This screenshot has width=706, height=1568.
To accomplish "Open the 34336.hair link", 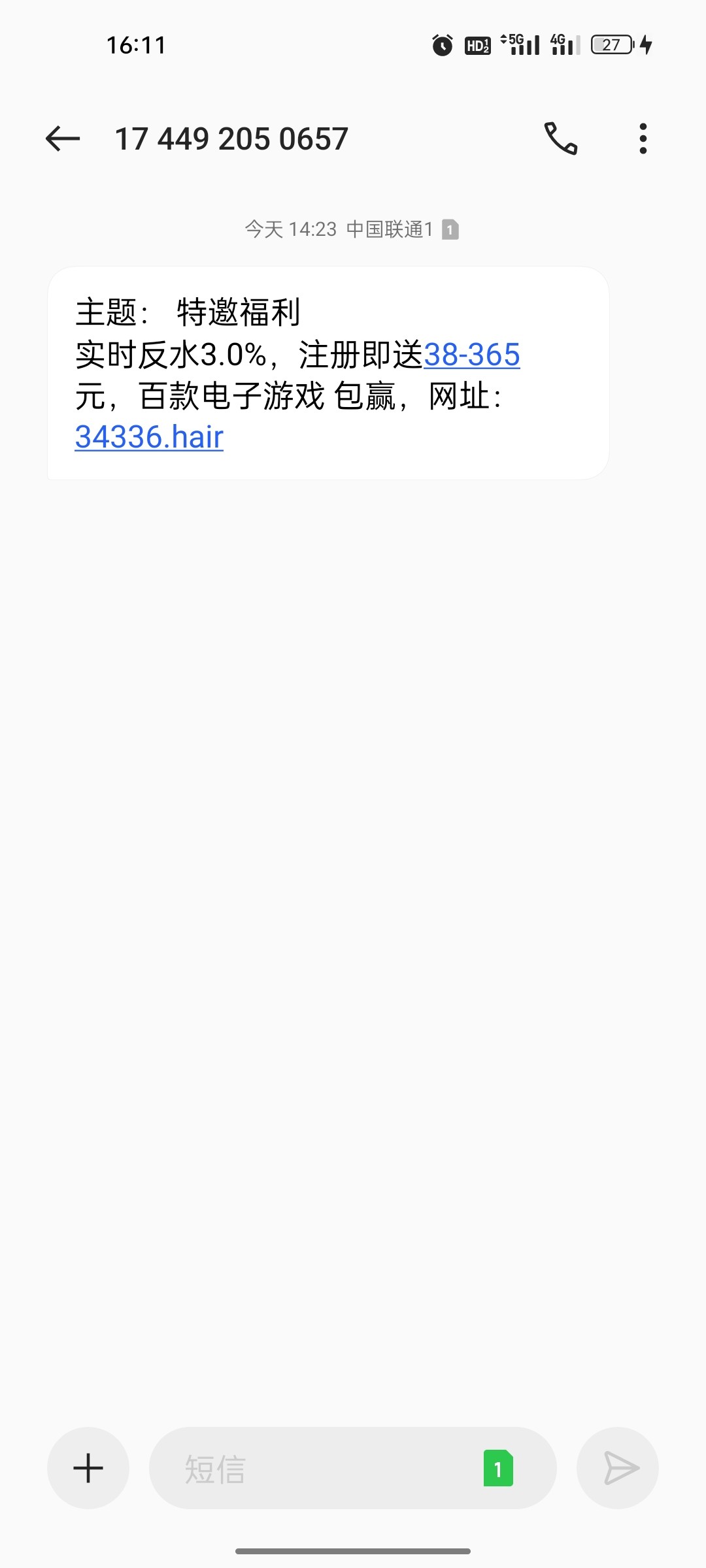I will tap(149, 437).
